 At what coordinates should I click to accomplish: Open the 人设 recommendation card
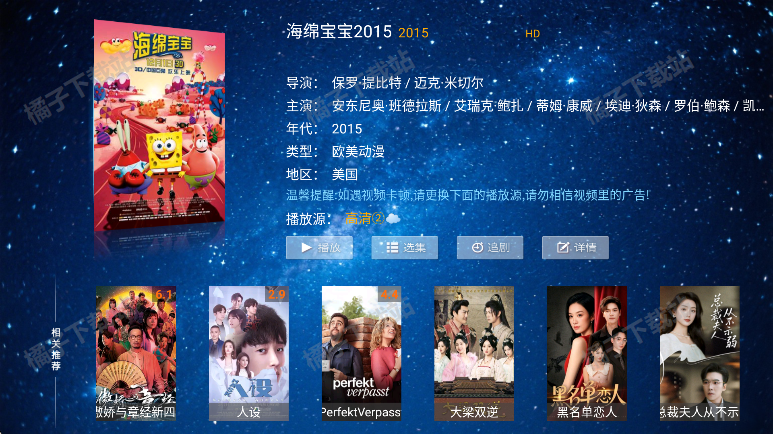(249, 352)
